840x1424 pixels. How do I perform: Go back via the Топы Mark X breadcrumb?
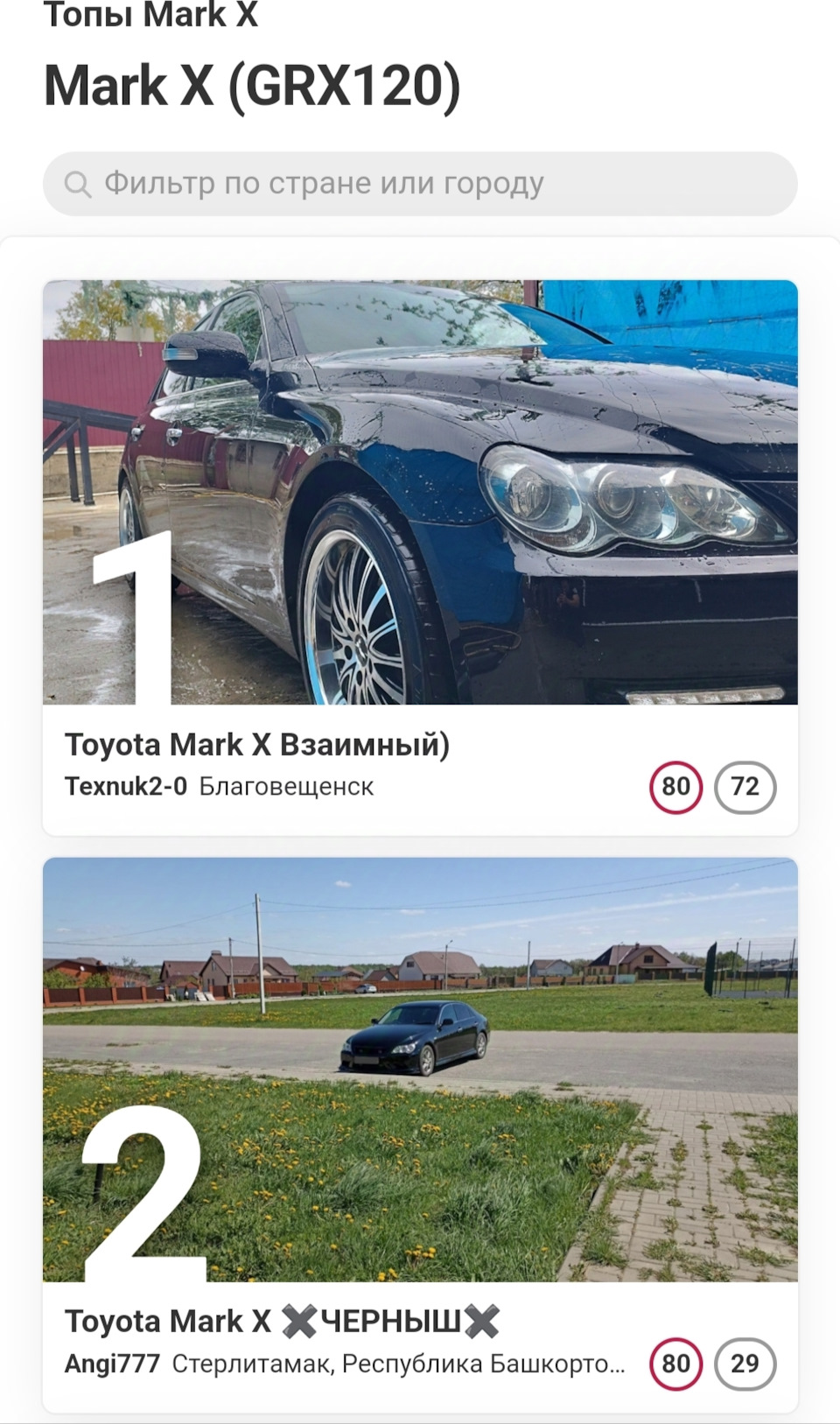click(x=149, y=15)
